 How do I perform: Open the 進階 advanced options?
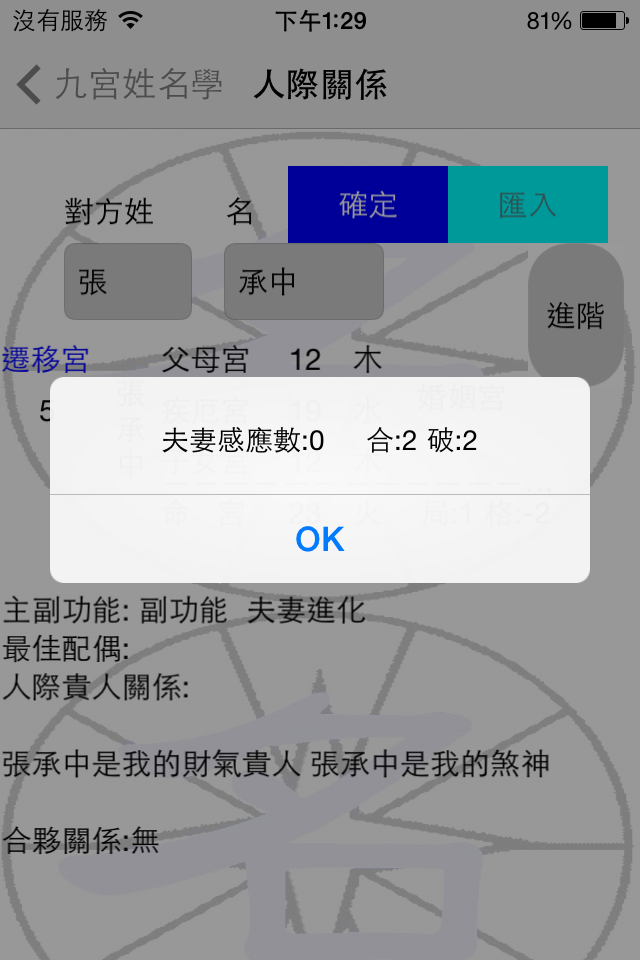click(575, 316)
